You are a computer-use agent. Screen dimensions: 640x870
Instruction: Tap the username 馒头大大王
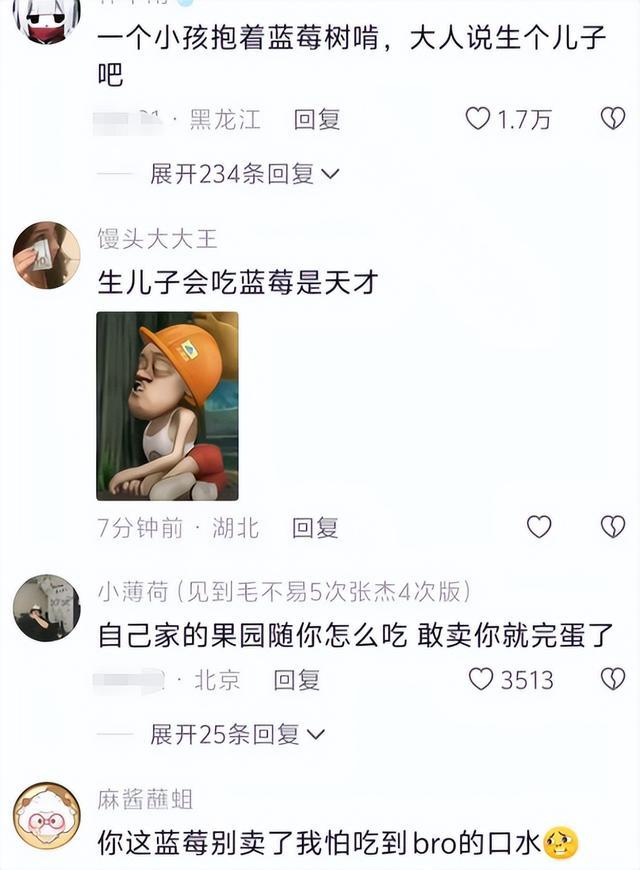[157, 239]
